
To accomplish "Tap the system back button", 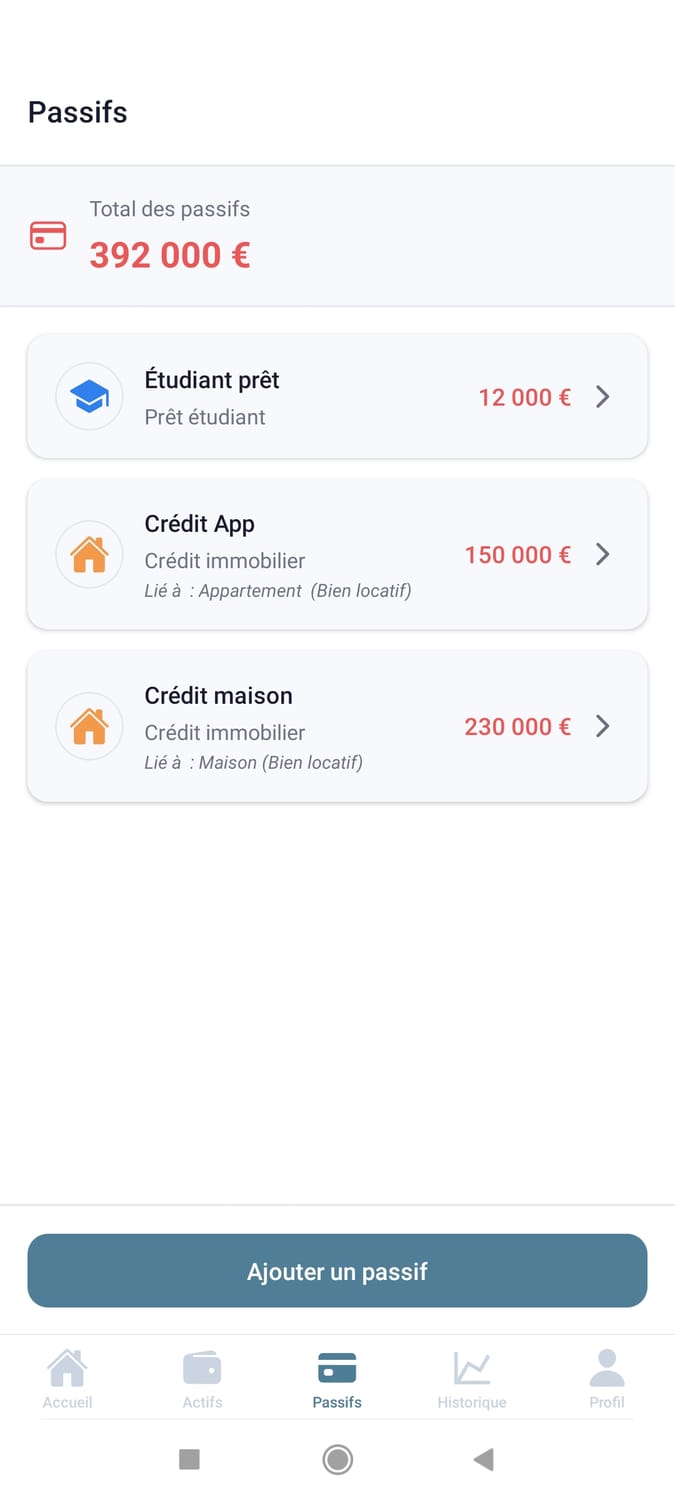I will [x=484, y=1460].
